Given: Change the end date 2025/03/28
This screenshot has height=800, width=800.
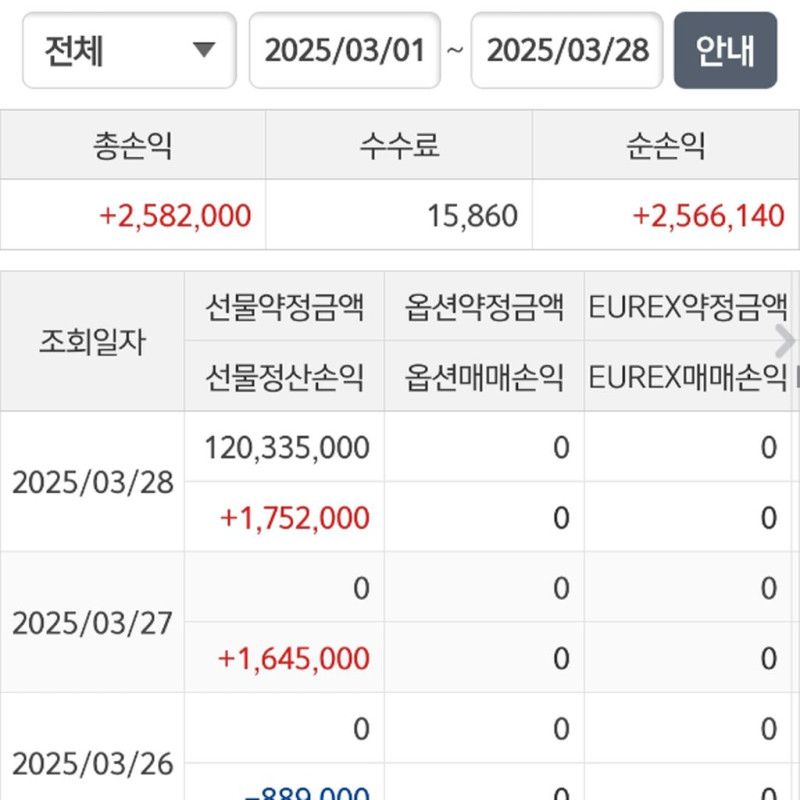Looking at the screenshot, I should 567,50.
